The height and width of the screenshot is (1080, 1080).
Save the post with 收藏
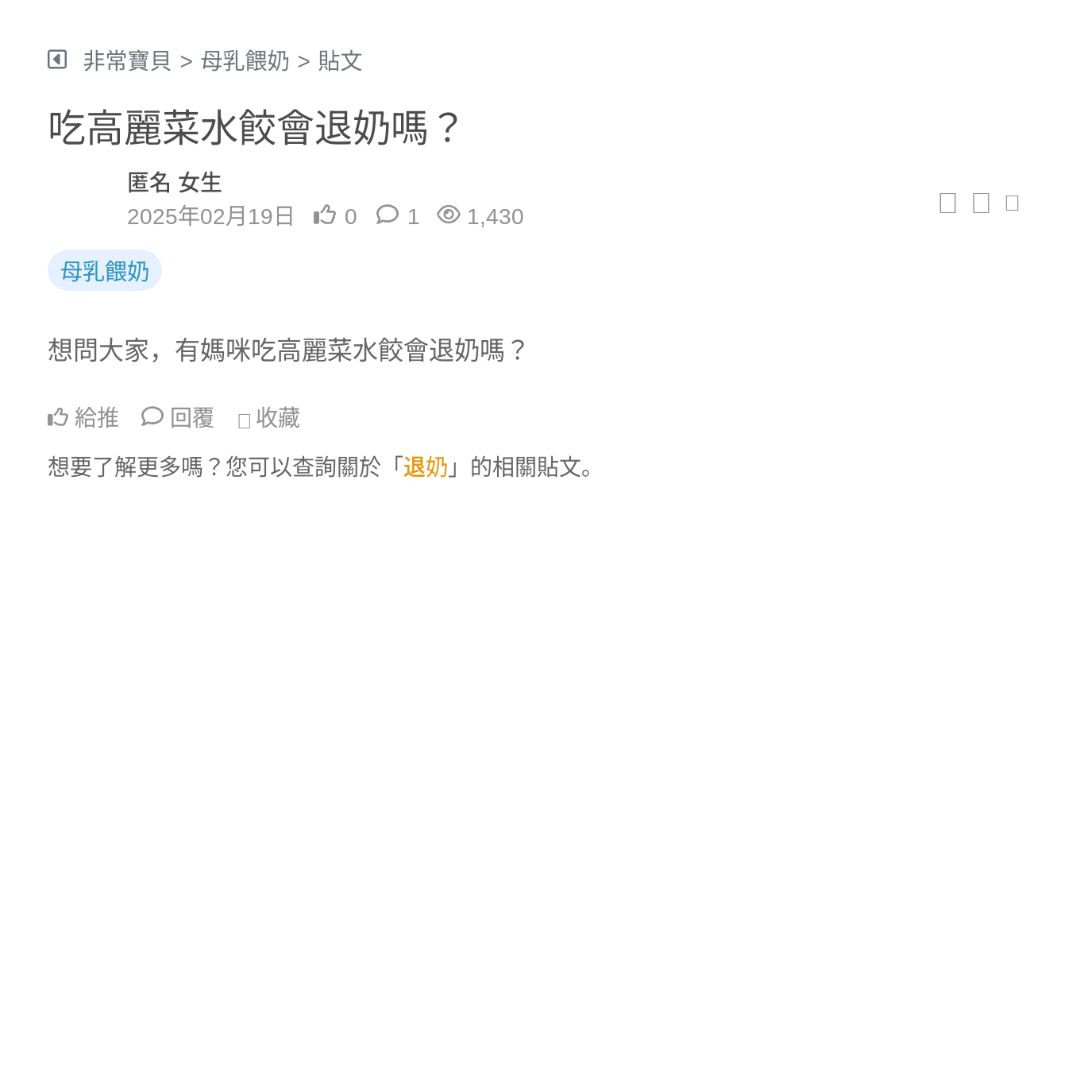[x=269, y=418]
